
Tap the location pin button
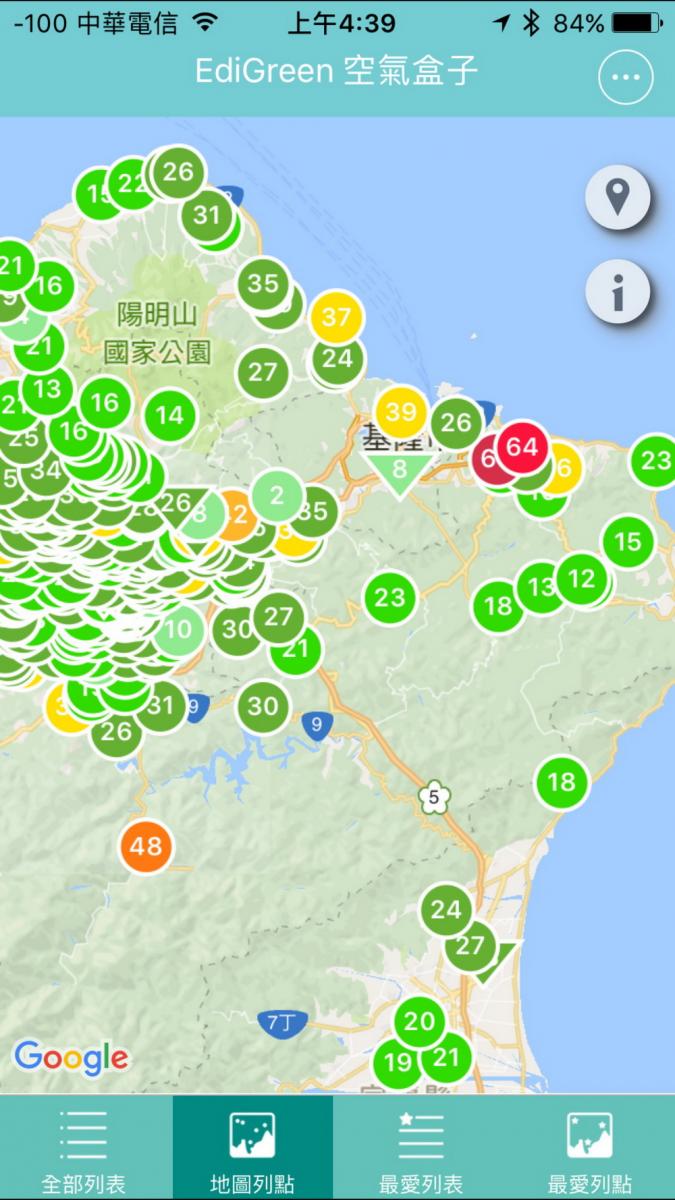[x=617, y=196]
